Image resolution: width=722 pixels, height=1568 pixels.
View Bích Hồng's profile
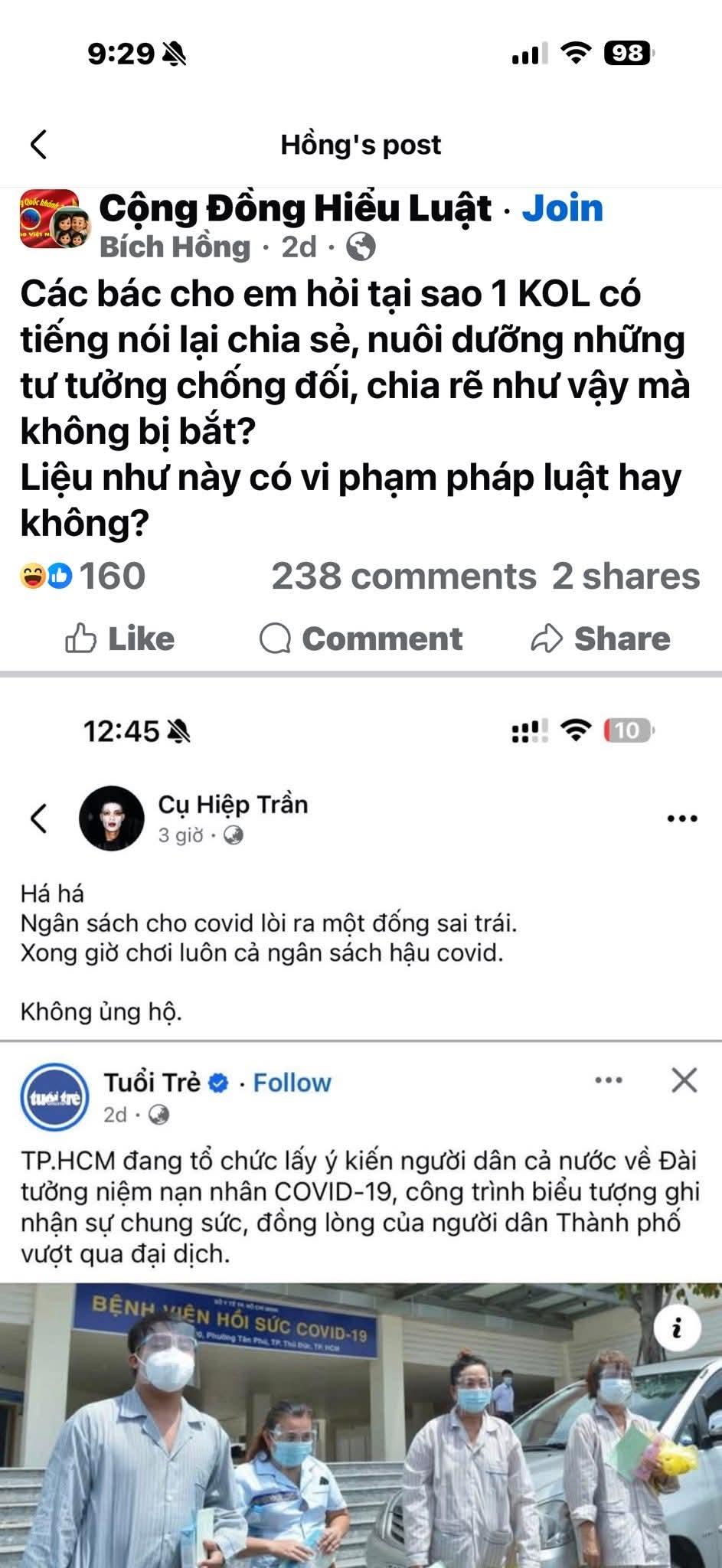tap(175, 247)
